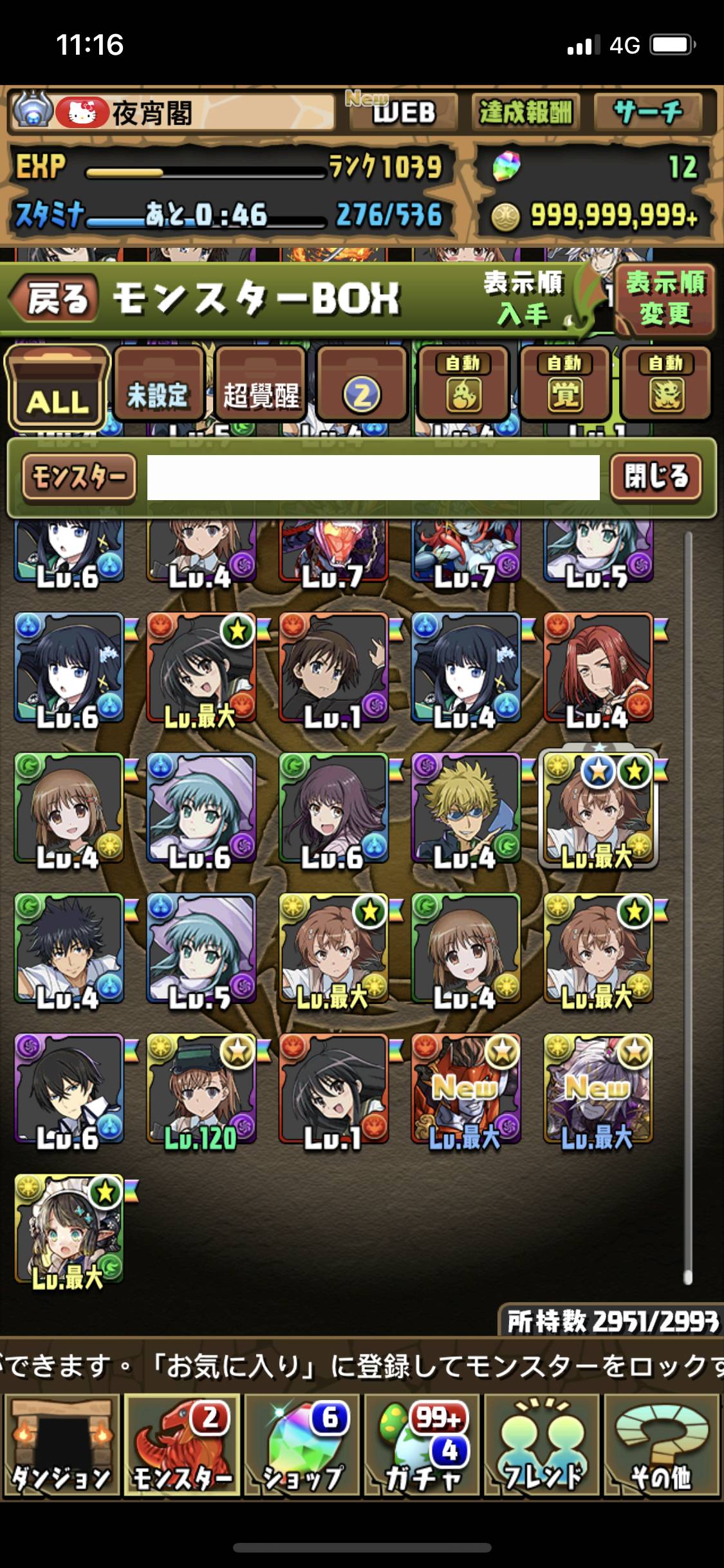The image size is (724, 1568).
Task: Open the サーチ search button
Action: coord(647,113)
